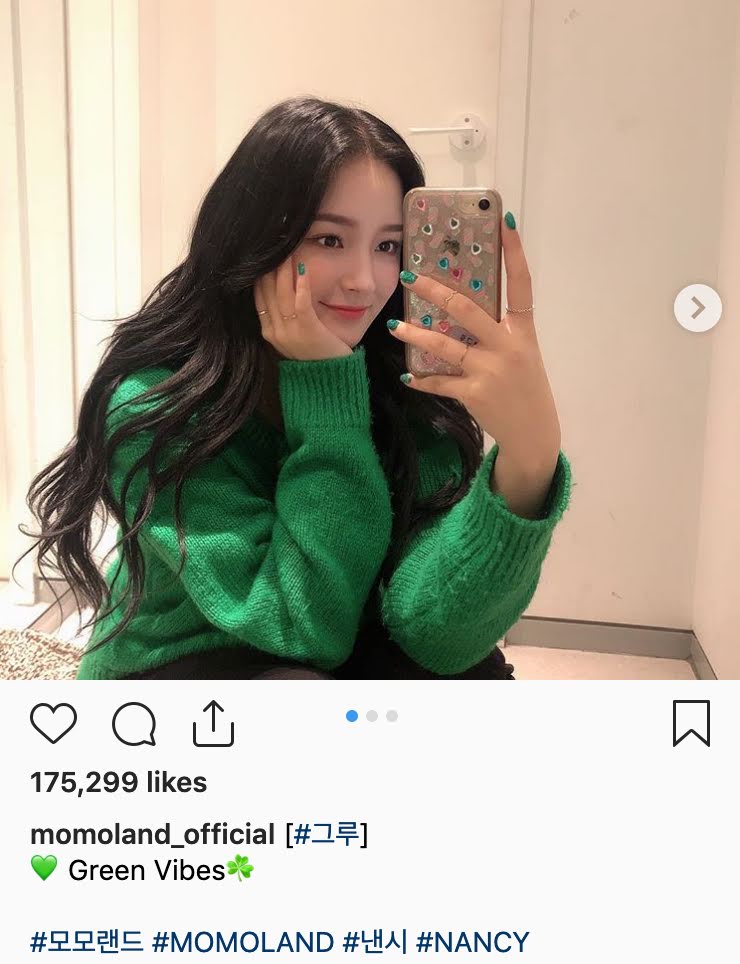Open the #NANCY hashtag
The width and height of the screenshot is (740, 964).
(x=472, y=941)
